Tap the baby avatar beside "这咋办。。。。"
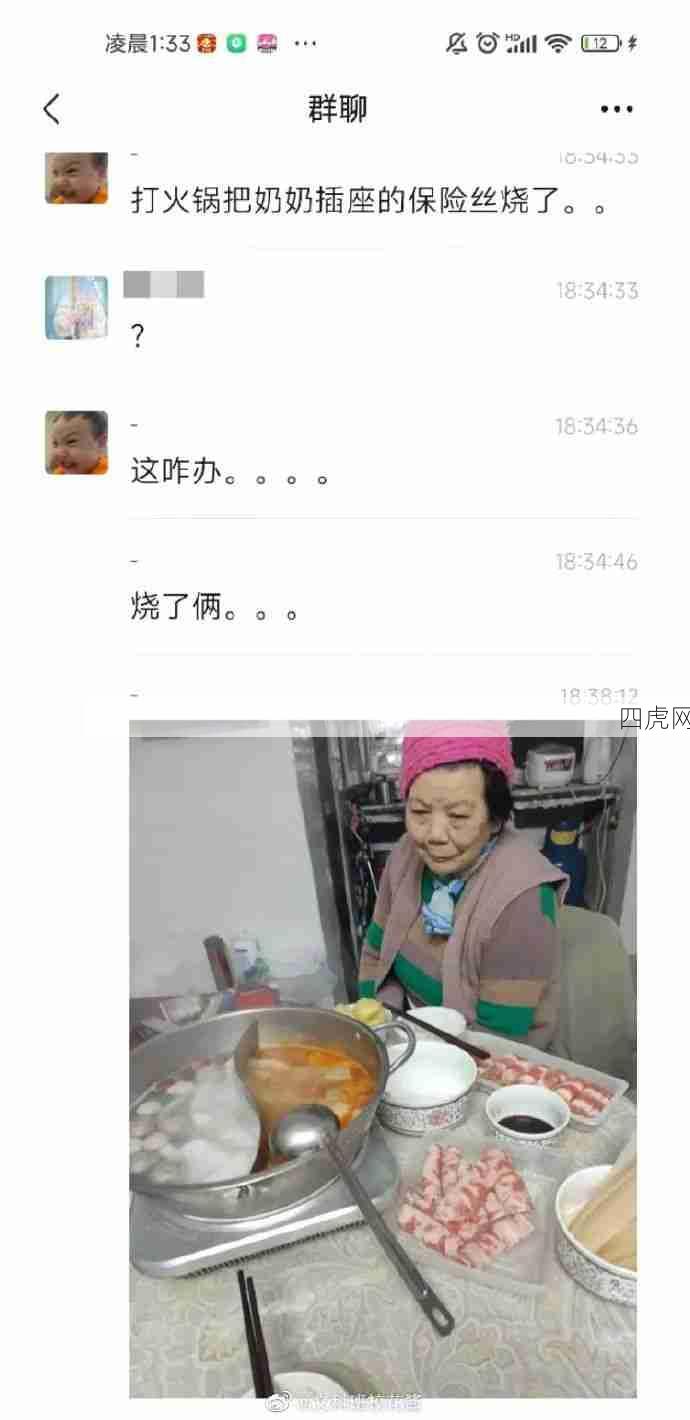Viewport: 690px width, 1420px height. 77,442
